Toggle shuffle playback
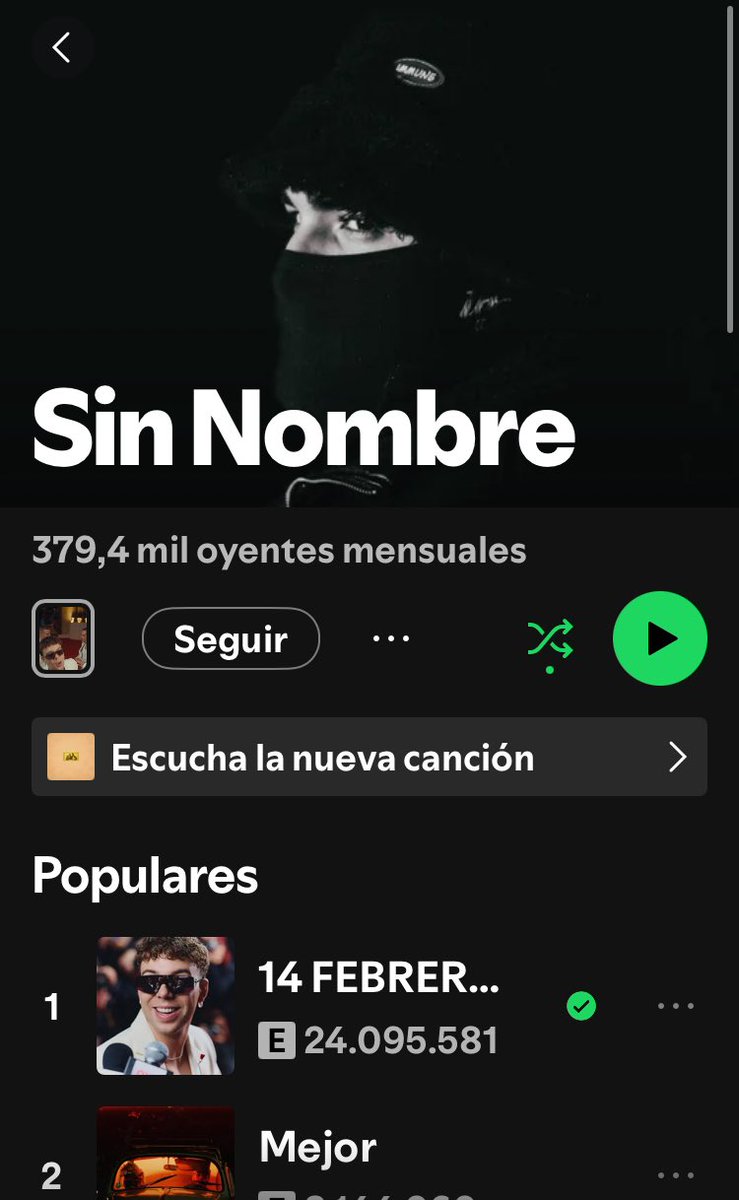Image resolution: width=739 pixels, height=1200 pixels. click(x=550, y=640)
